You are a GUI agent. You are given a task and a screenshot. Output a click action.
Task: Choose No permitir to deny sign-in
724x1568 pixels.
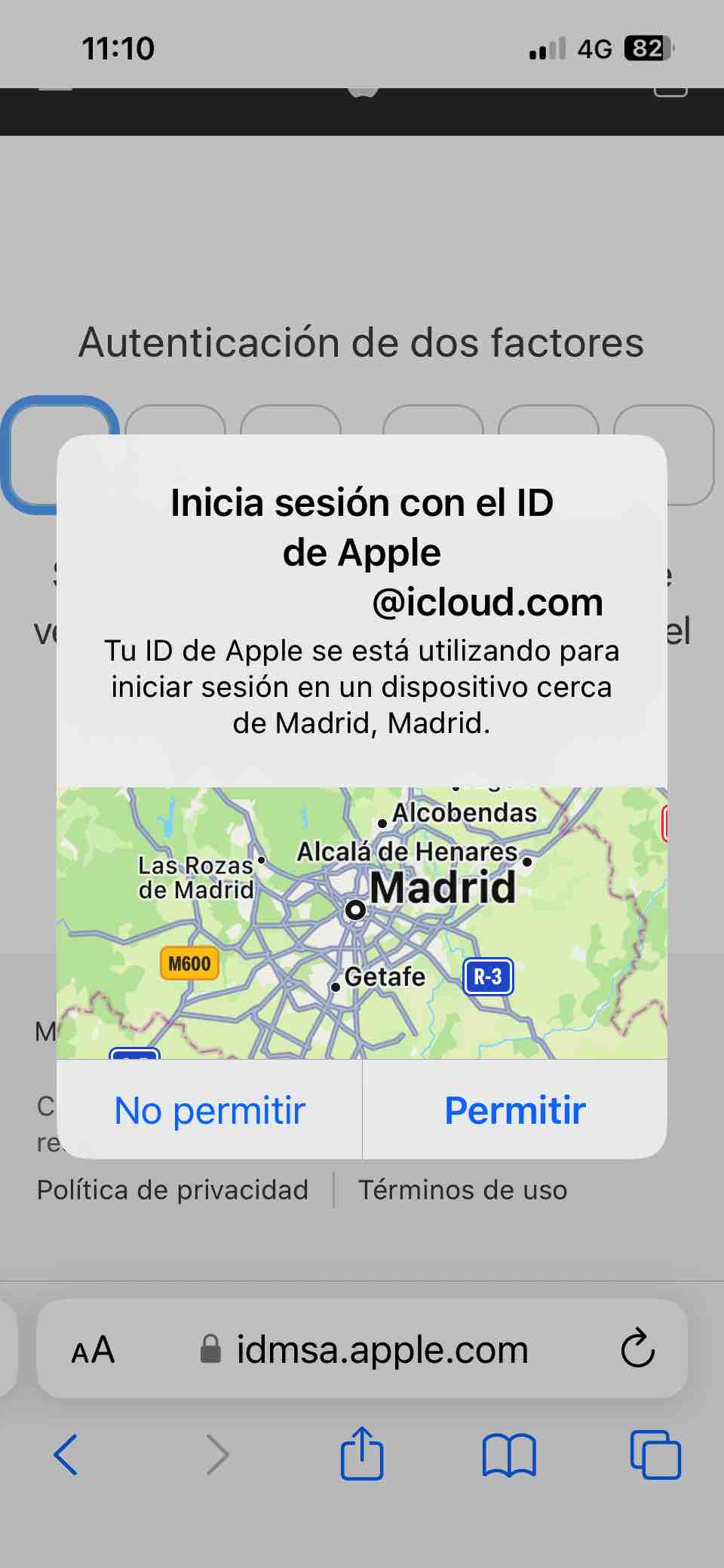(x=210, y=1109)
